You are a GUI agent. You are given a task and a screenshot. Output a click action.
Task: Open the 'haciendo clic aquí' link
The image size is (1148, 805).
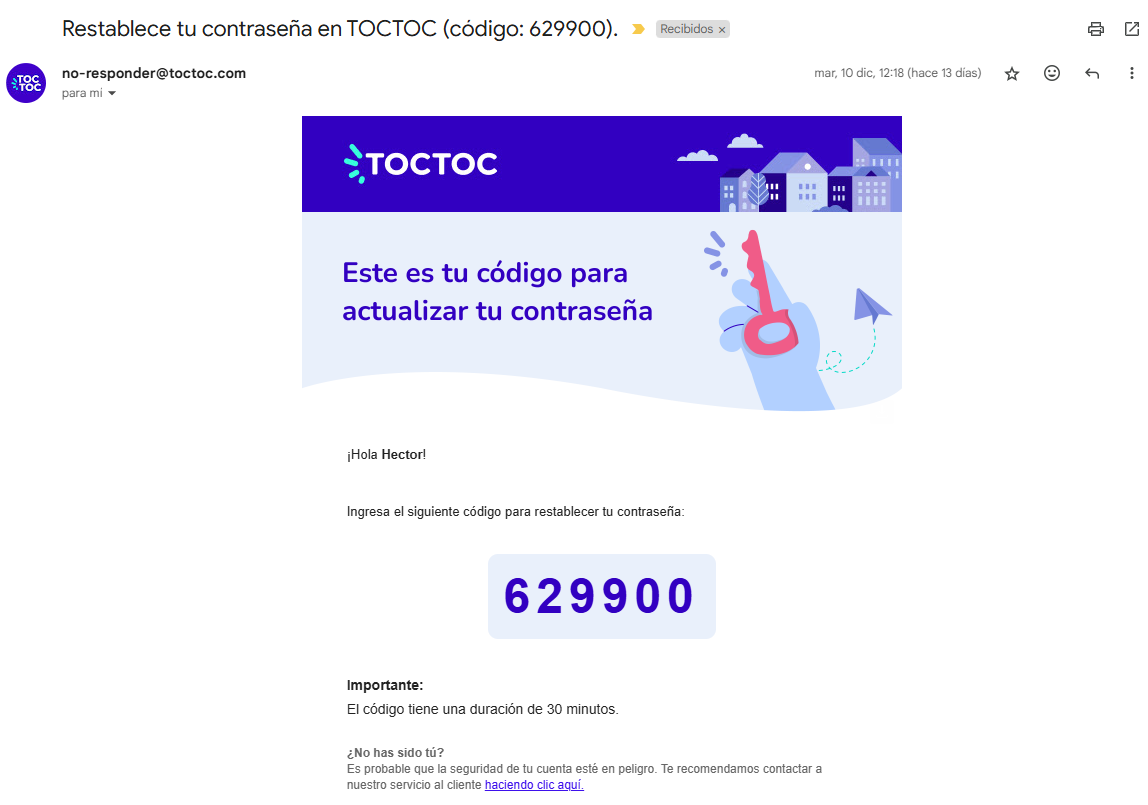coord(534,785)
